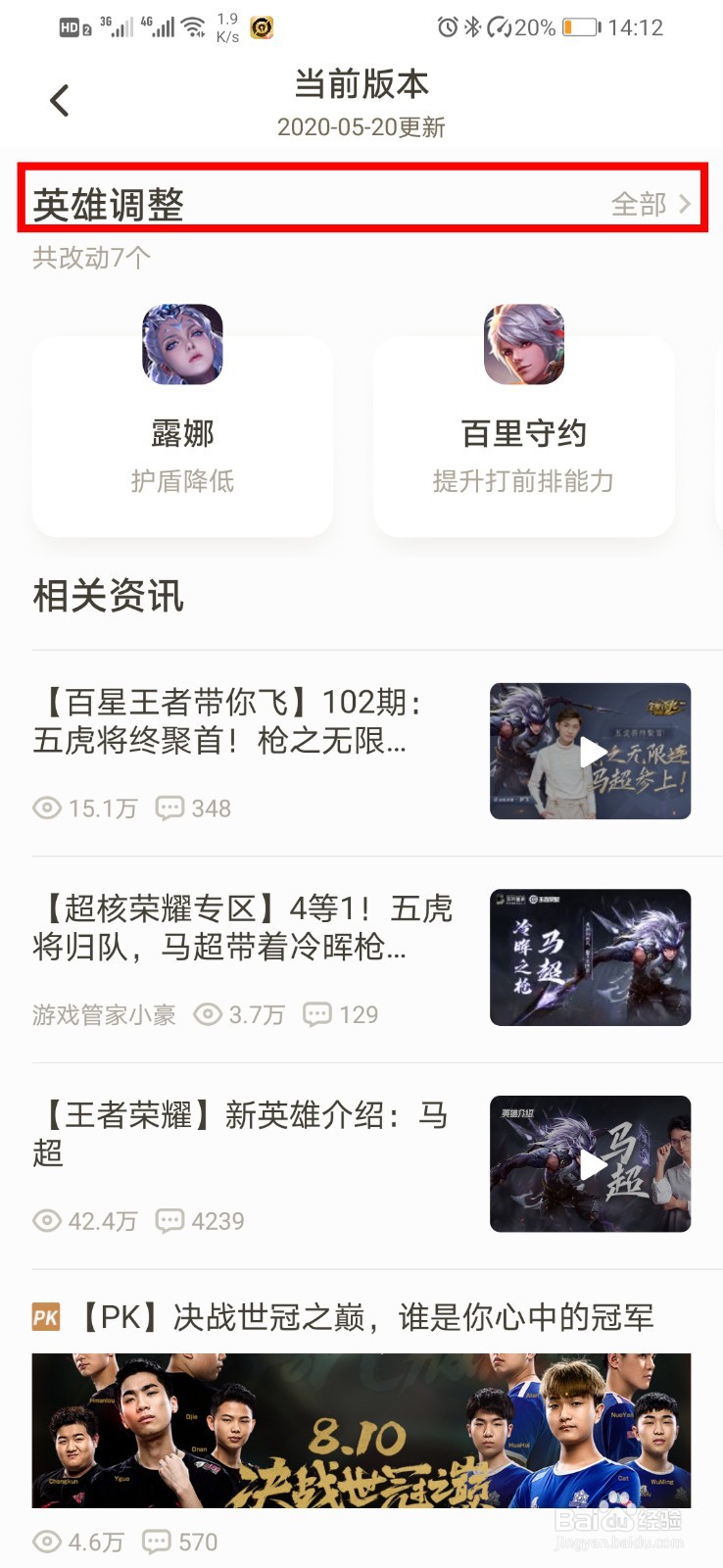The image size is (723, 1568).
Task: Tap author name 游戏管家小豪
Action: [x=104, y=1014]
